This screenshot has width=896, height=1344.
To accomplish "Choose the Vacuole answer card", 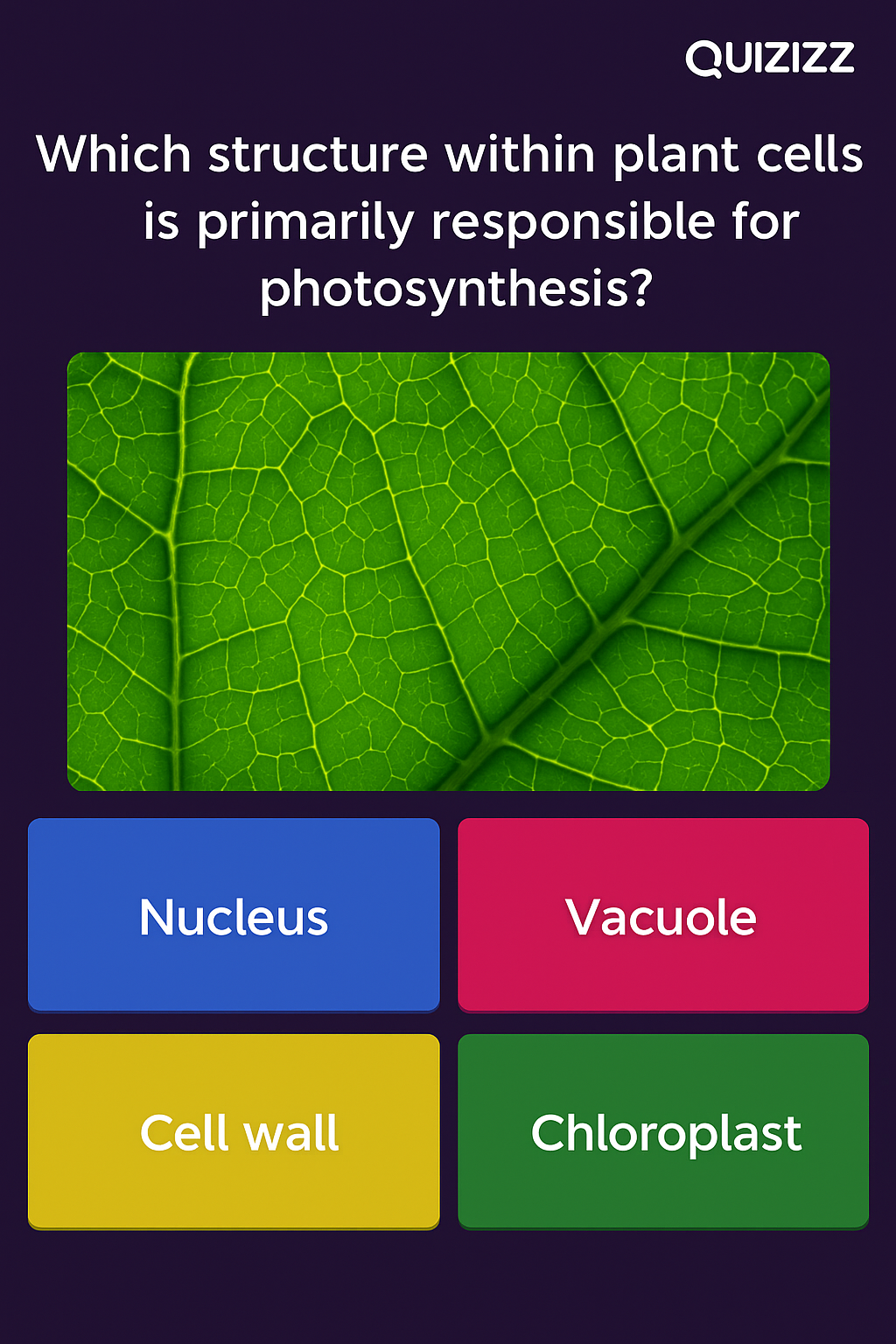I will pos(662,917).
